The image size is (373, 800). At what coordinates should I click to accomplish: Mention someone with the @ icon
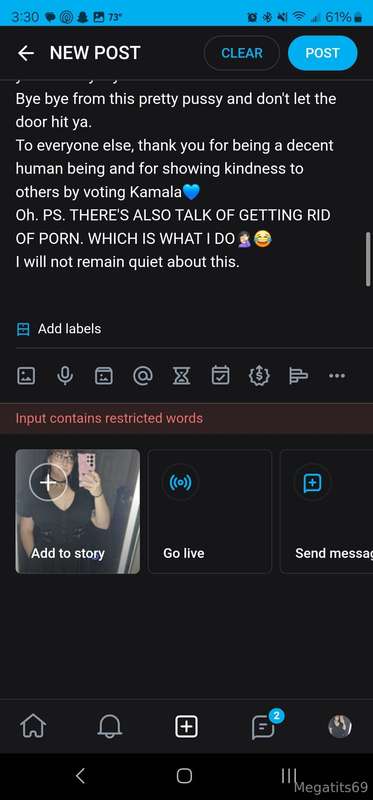pyautogui.click(x=142, y=376)
